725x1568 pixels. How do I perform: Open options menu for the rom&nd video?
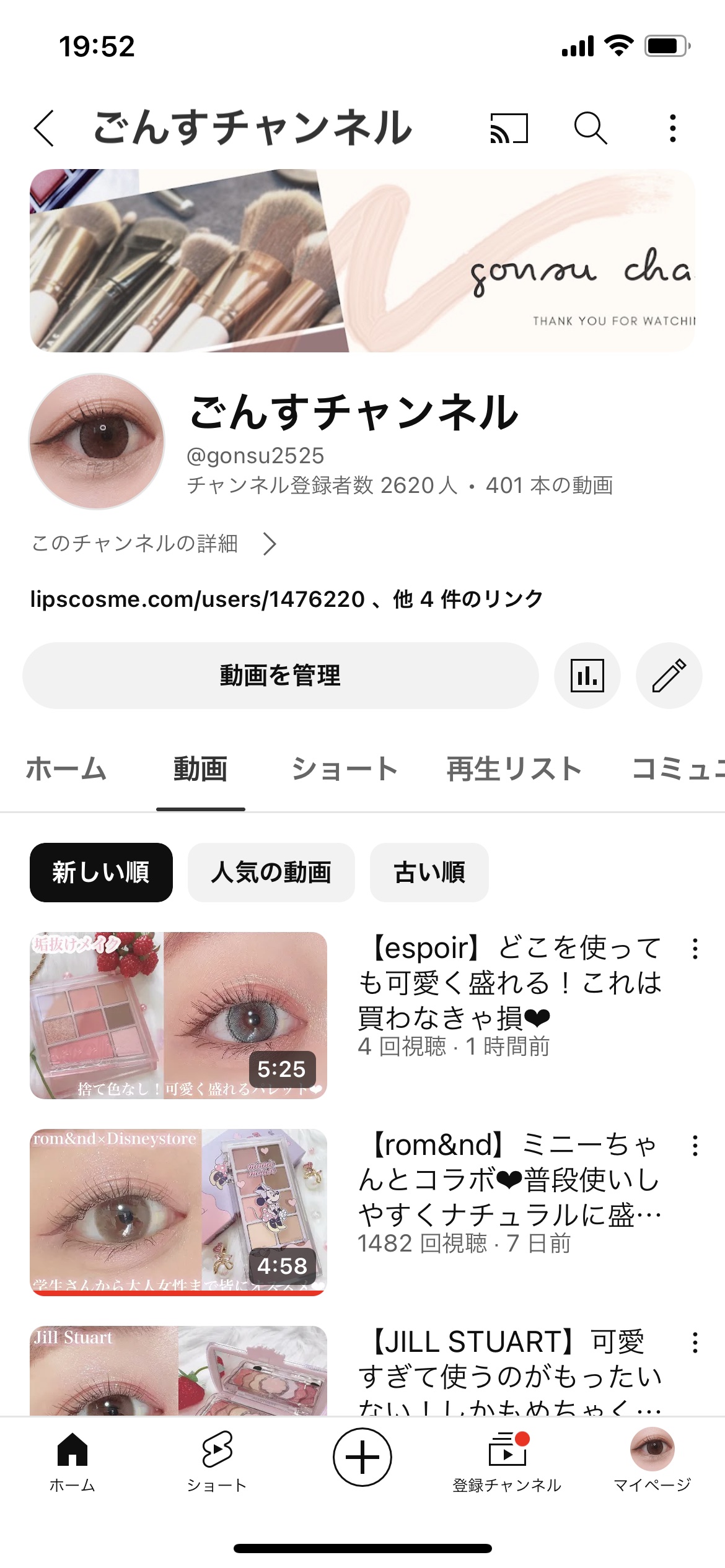[695, 1144]
